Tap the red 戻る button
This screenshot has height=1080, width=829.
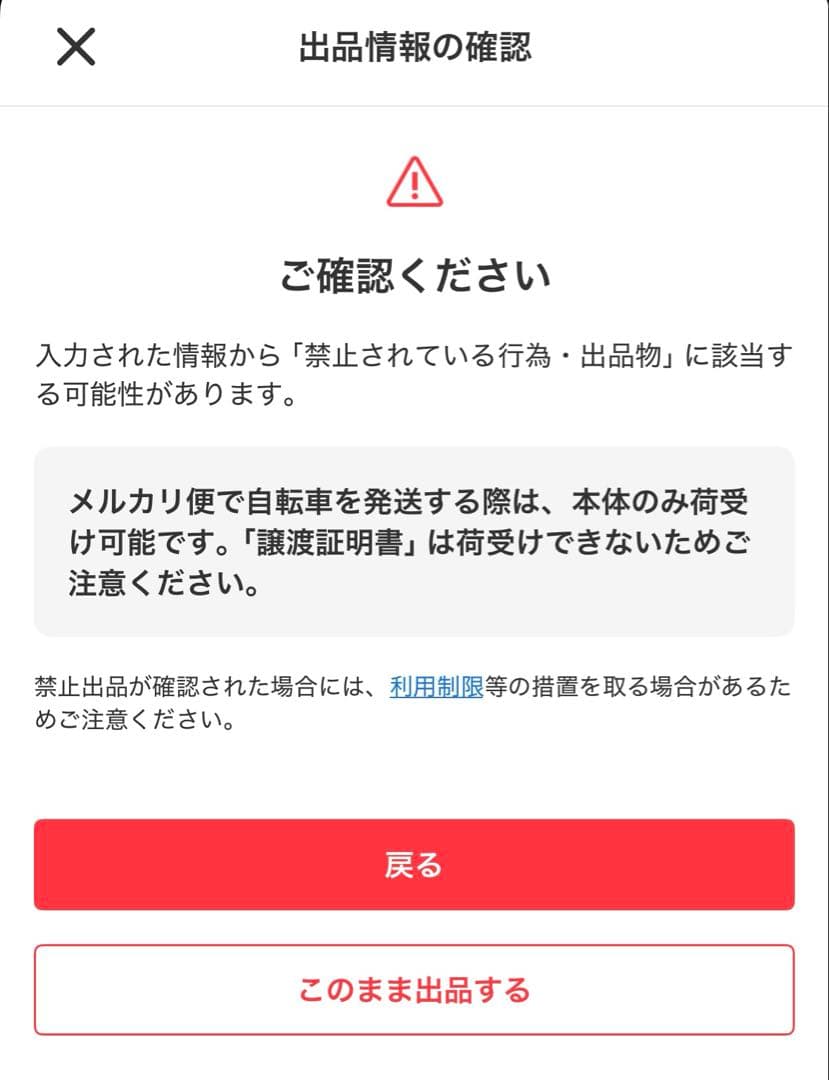(414, 865)
